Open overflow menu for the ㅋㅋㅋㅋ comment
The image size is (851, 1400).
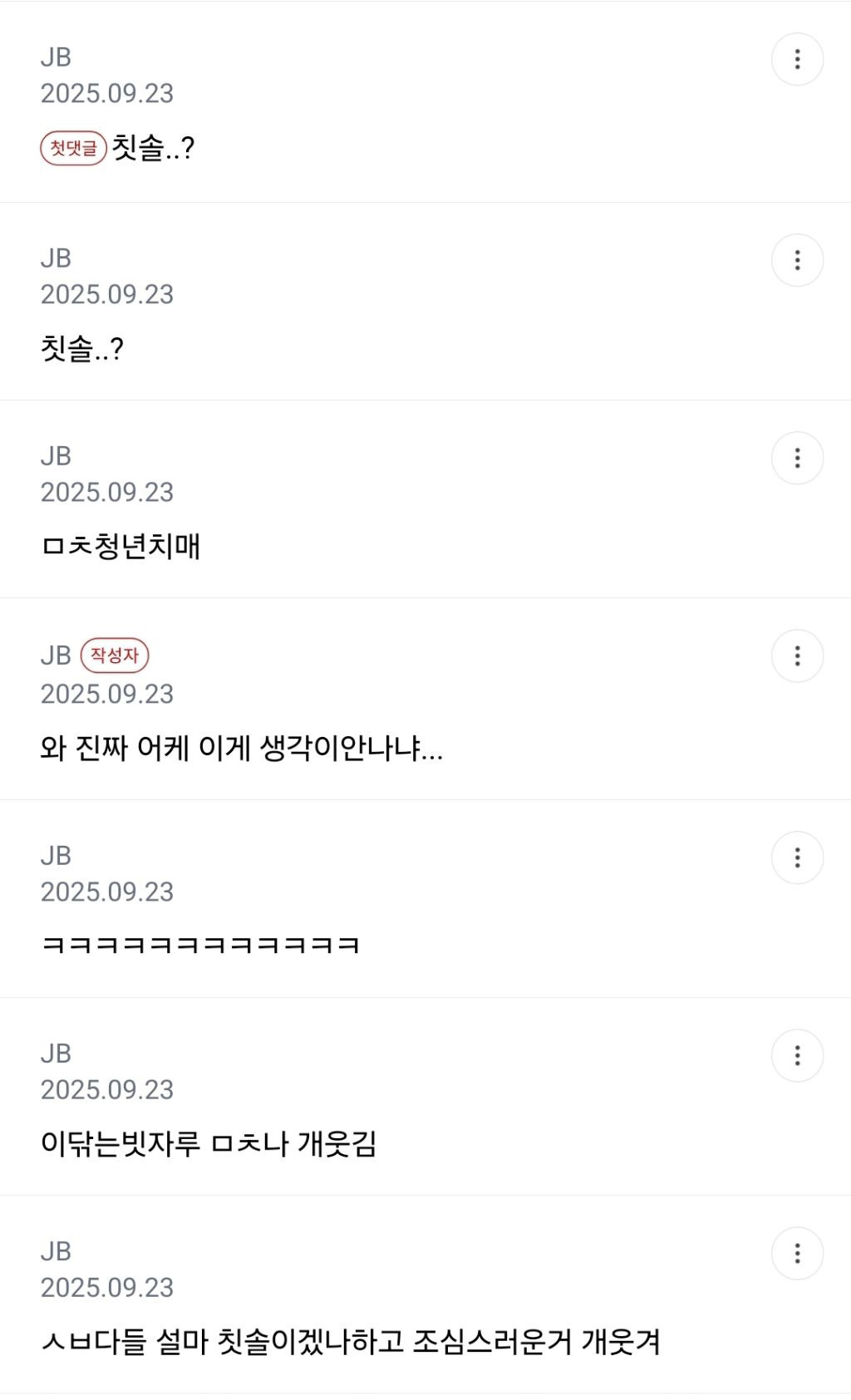pyautogui.click(x=797, y=857)
